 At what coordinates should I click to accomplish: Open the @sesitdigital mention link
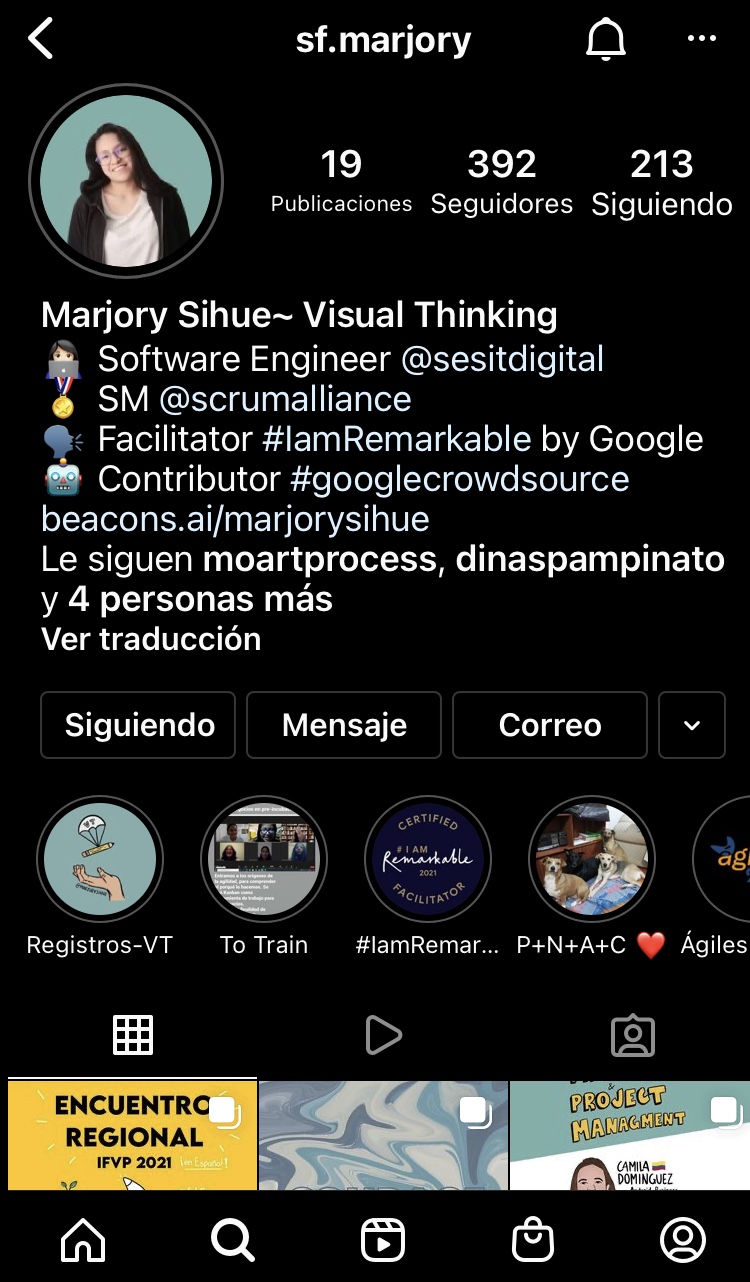(502, 359)
